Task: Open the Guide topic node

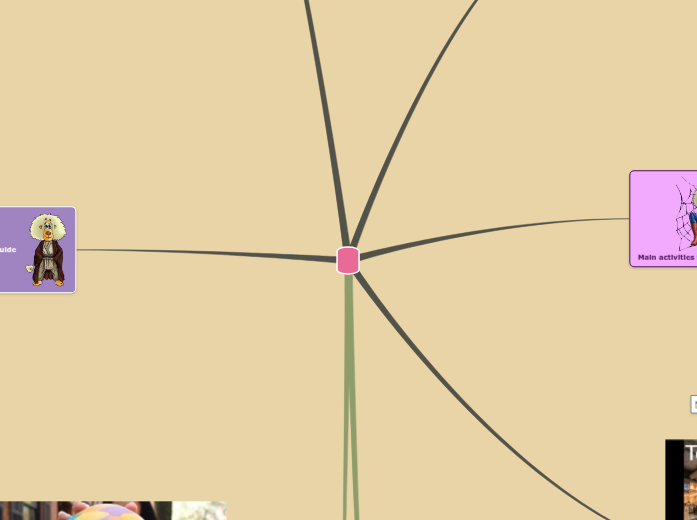Action: [36, 250]
